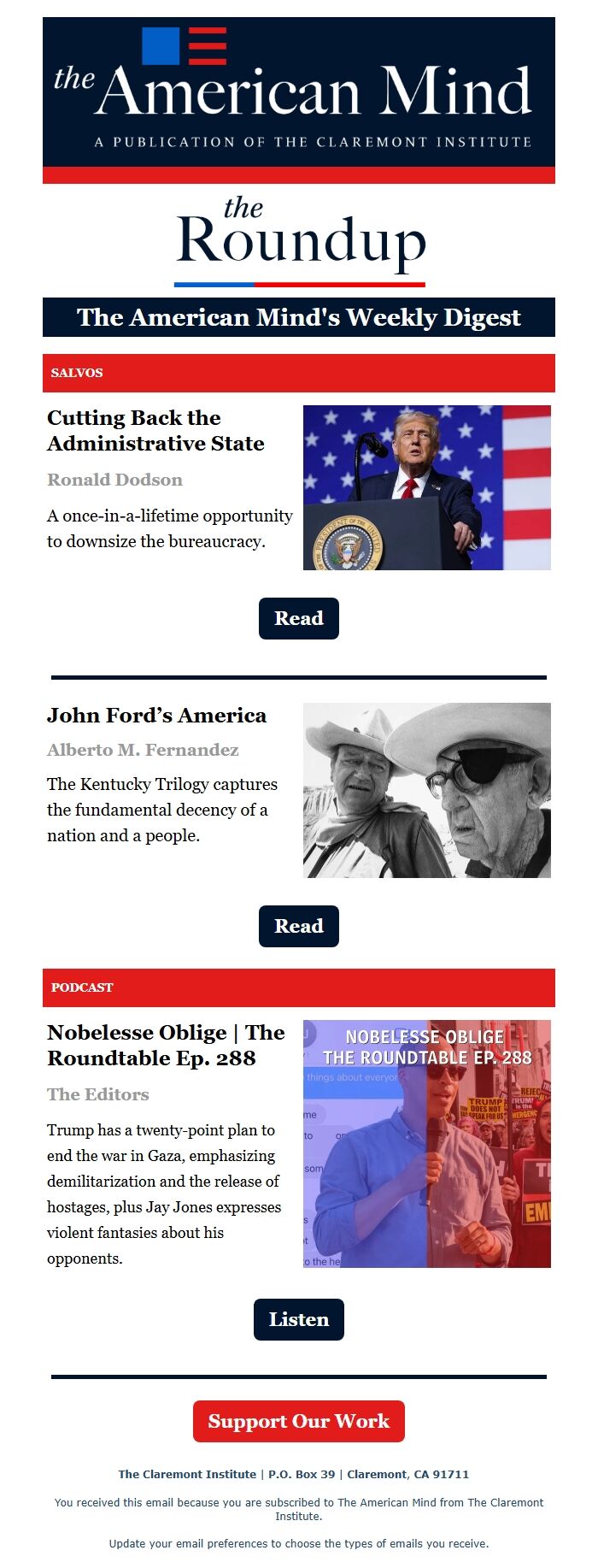Listen to the Nobelesse Oblige Roundtable episode
598x1568 pixels.
[298, 1319]
